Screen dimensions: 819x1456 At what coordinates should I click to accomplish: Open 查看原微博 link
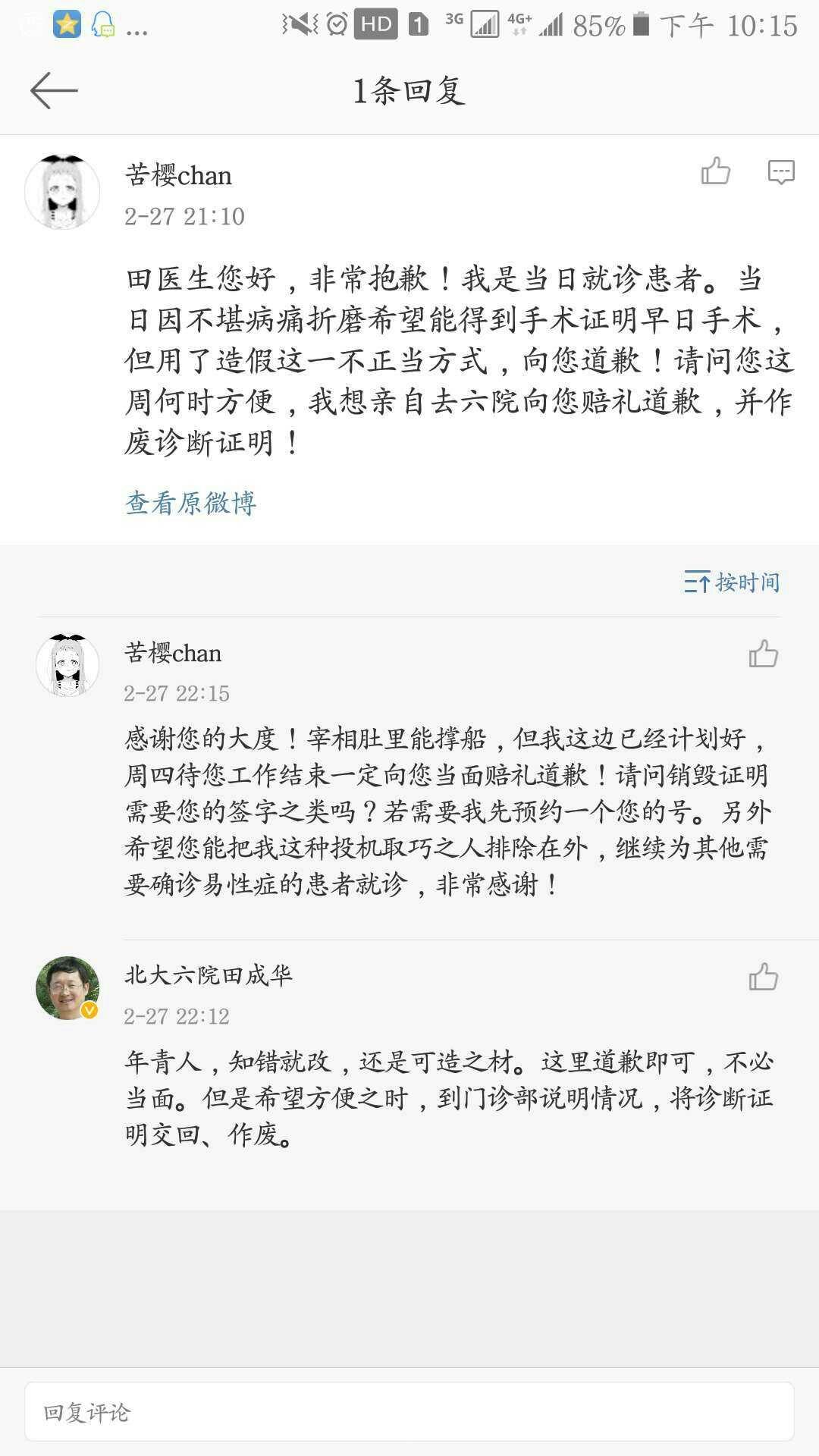191,503
